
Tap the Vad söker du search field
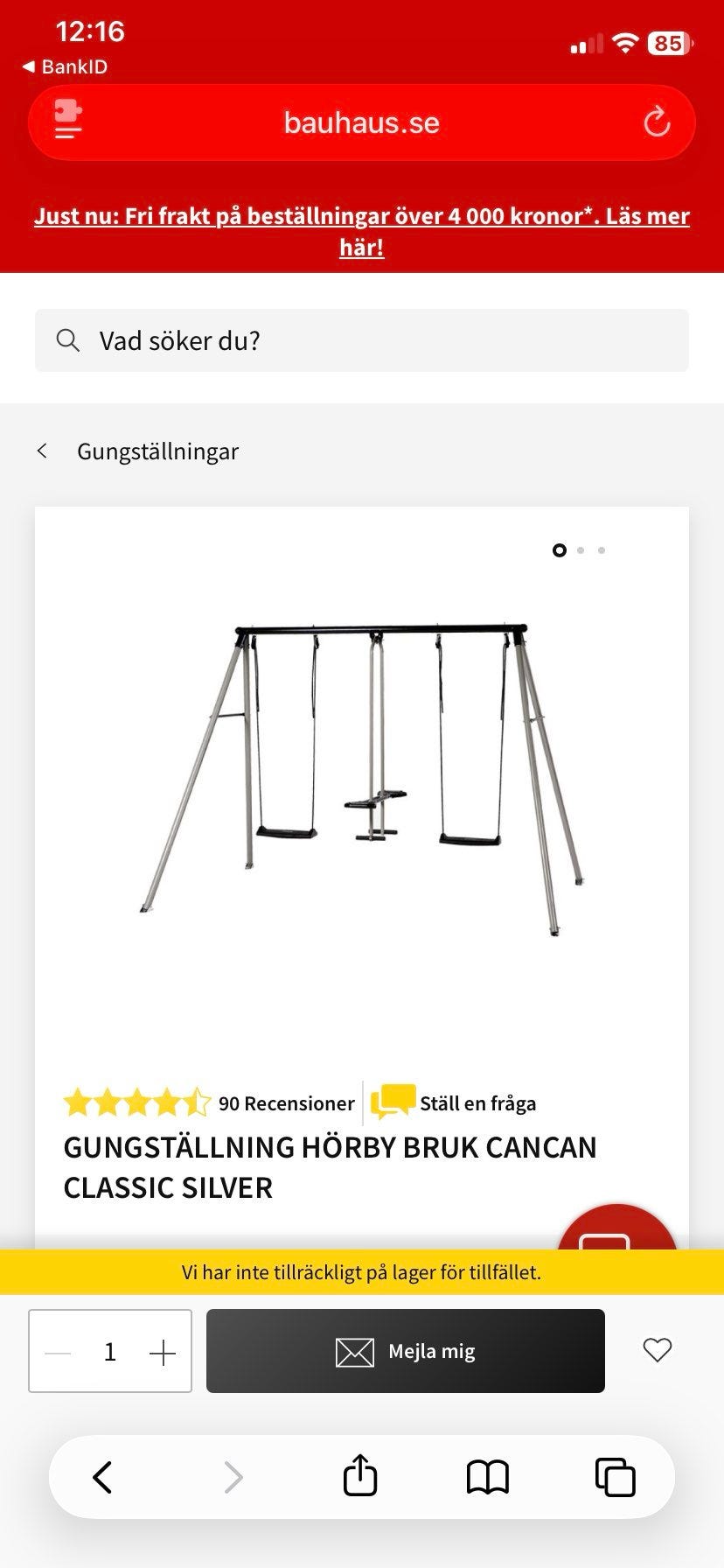[262, 340]
